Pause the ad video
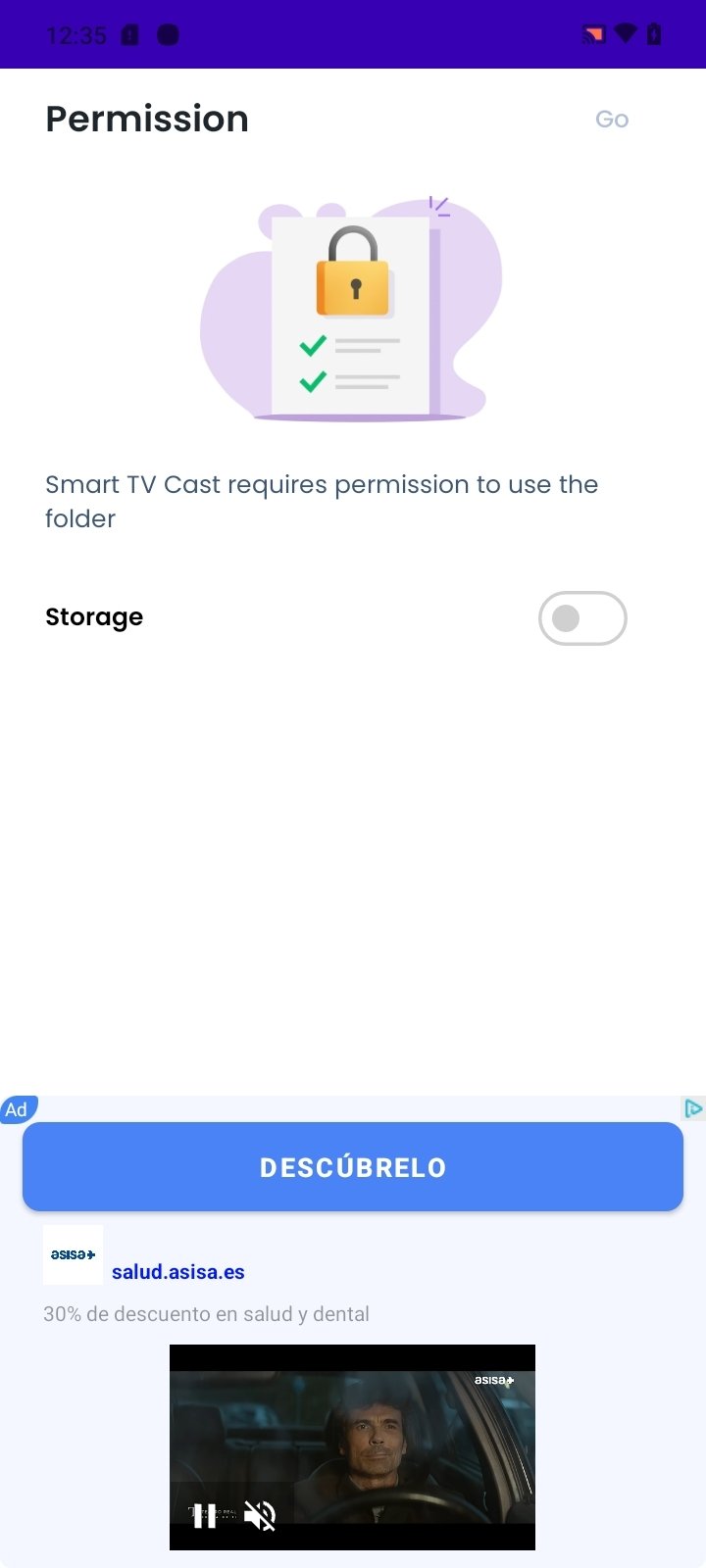 205,1516
